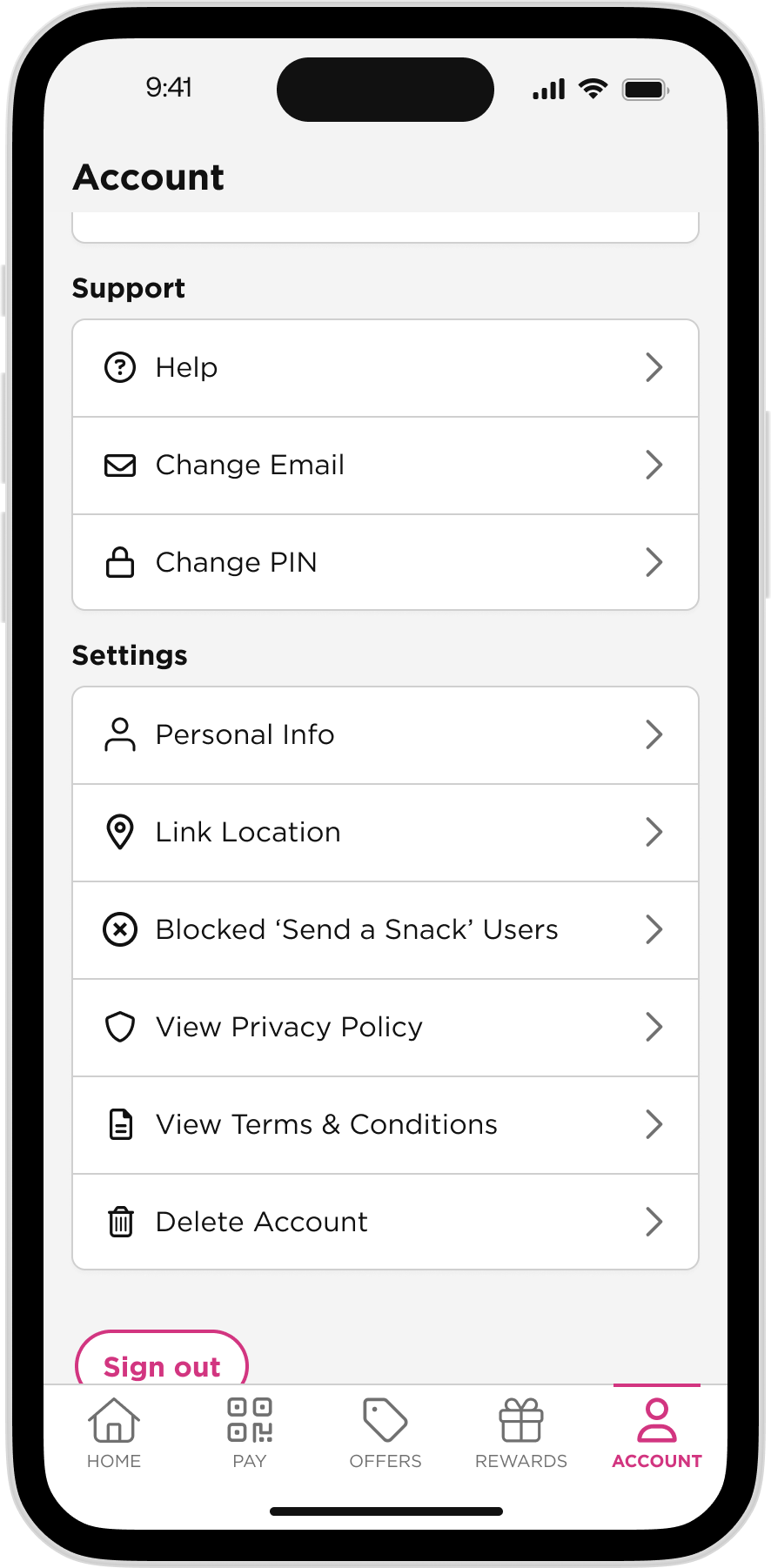Open the Rewards tab

point(520,1431)
